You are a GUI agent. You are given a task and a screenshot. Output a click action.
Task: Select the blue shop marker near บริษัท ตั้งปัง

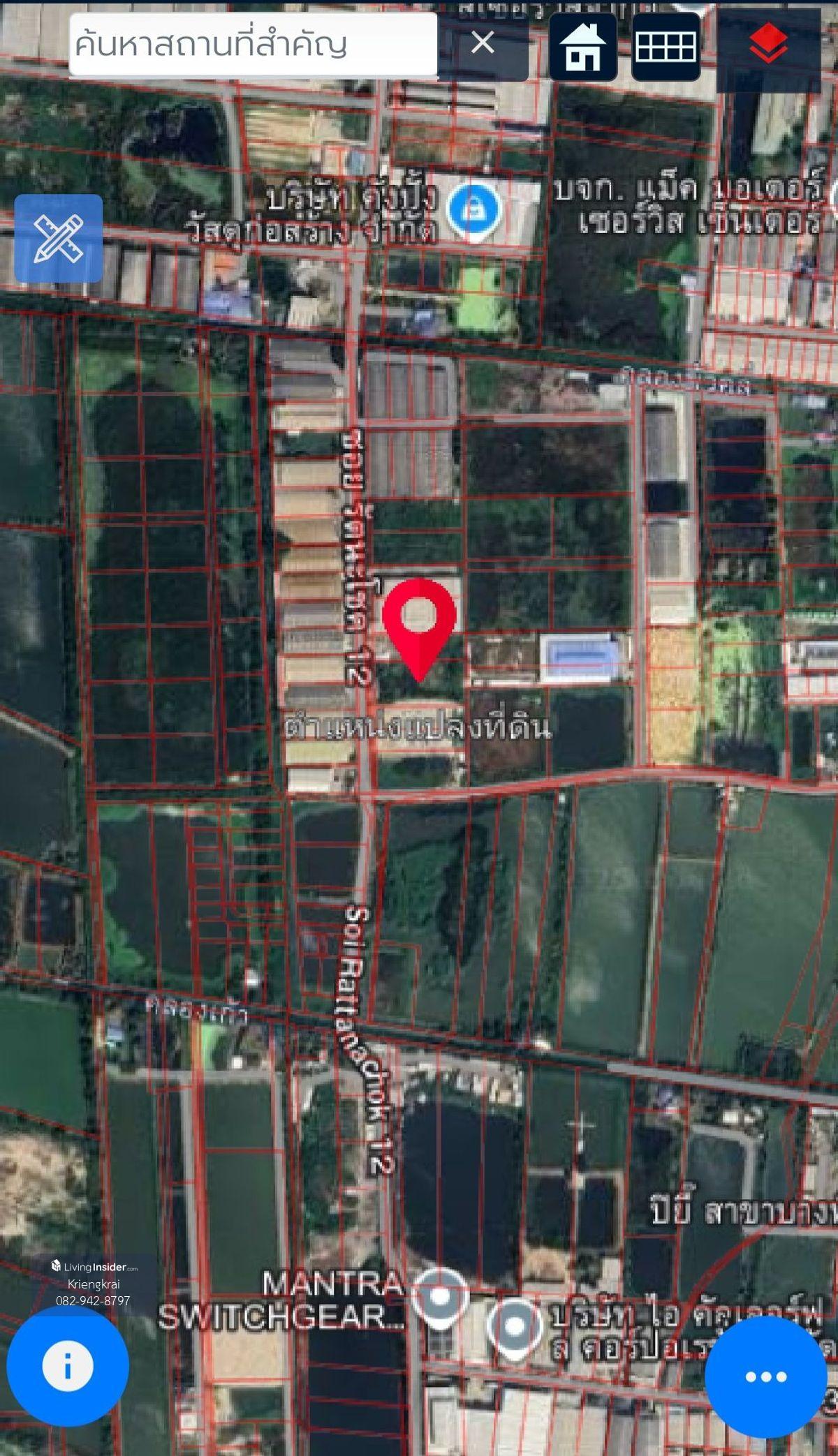pyautogui.click(x=475, y=209)
